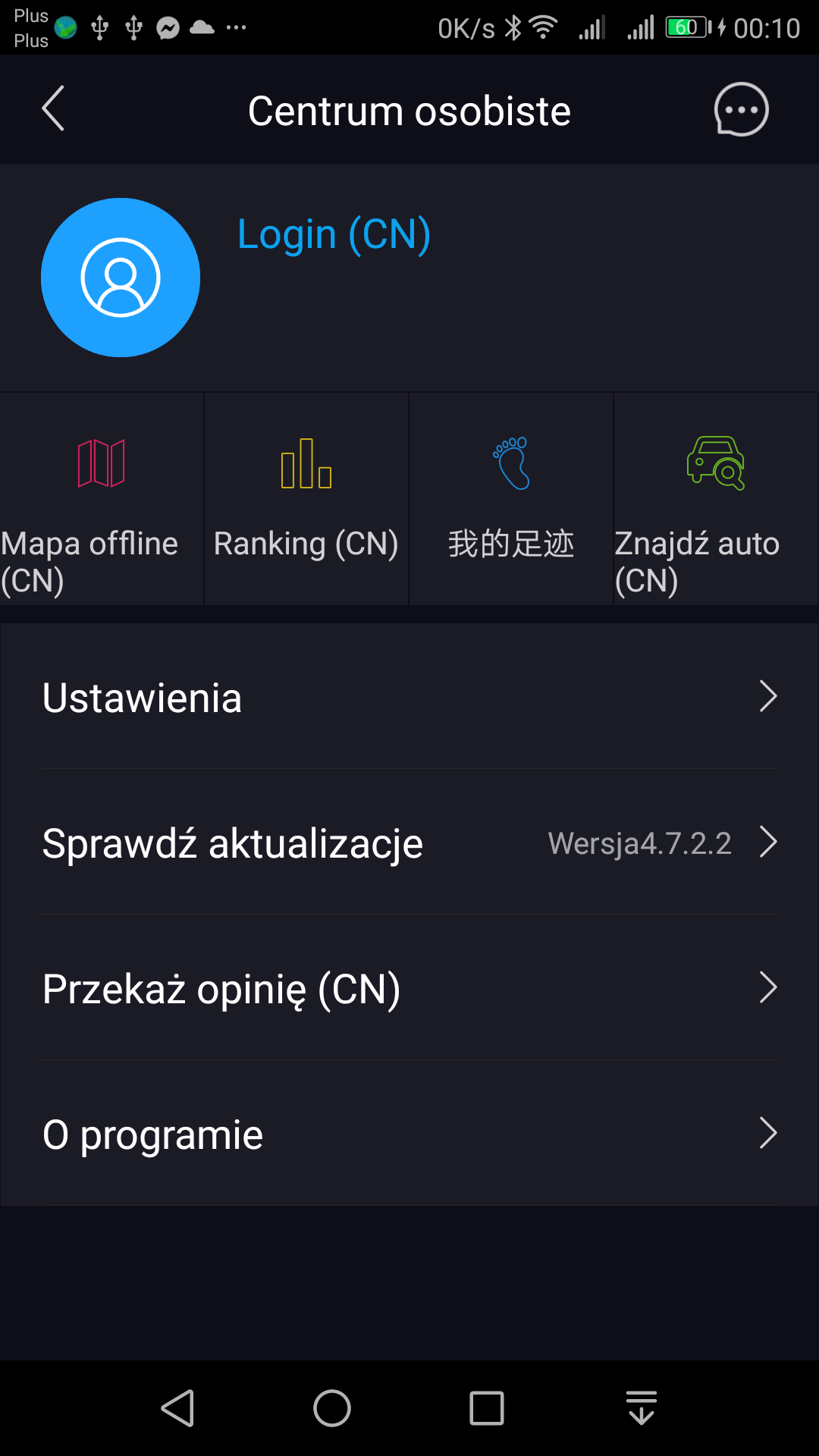The width and height of the screenshot is (819, 1456).
Task: Go back using the top-left arrow
Action: click(53, 109)
